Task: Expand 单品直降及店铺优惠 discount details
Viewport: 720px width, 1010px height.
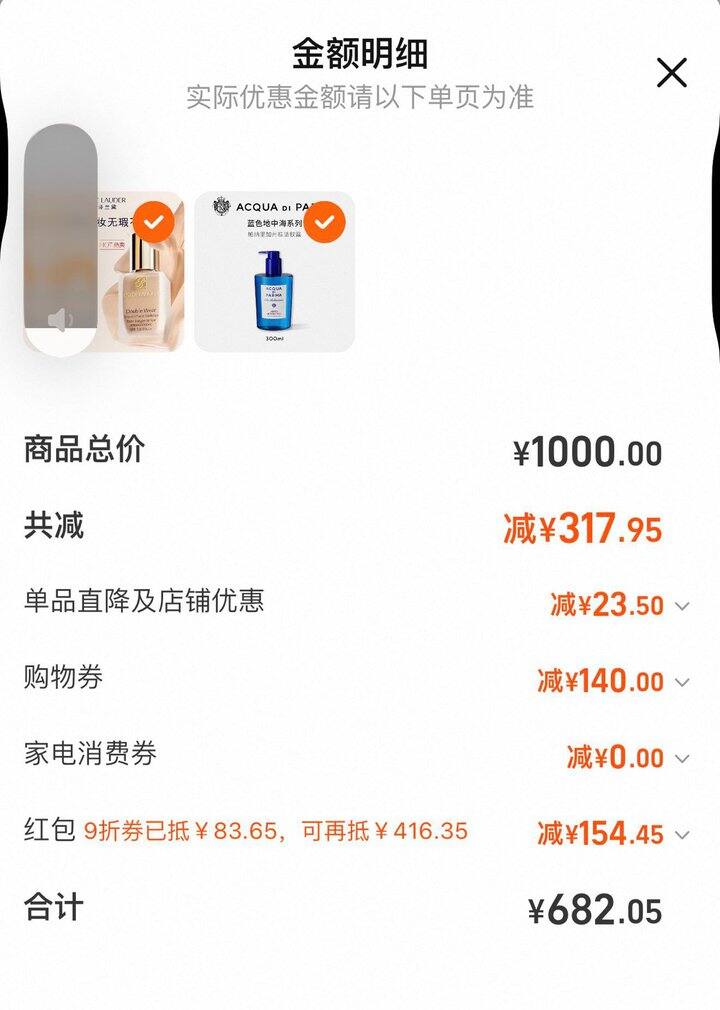Action: pyautogui.click(x=682, y=606)
